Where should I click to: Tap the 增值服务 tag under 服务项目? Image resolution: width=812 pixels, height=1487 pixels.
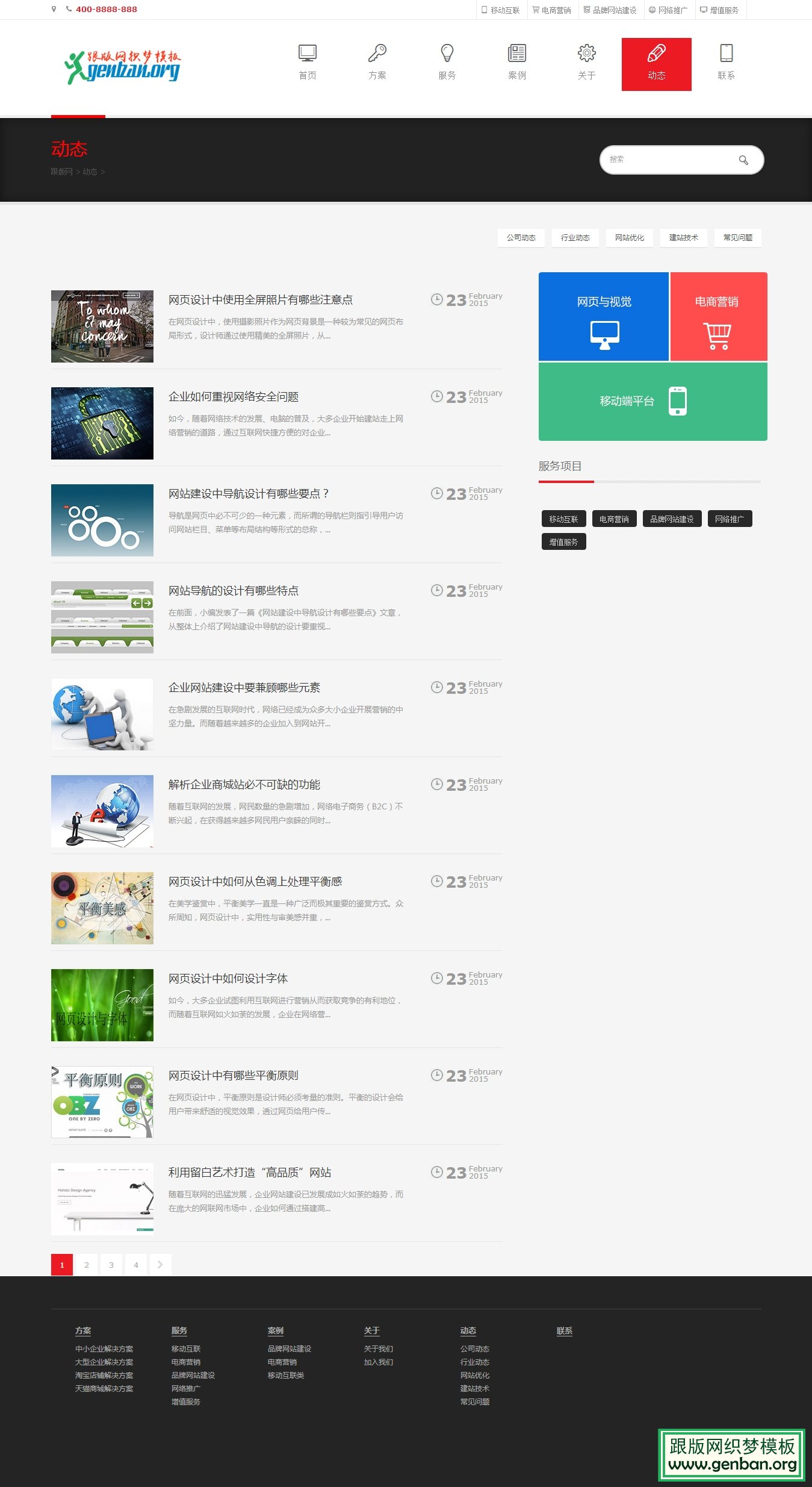click(563, 542)
